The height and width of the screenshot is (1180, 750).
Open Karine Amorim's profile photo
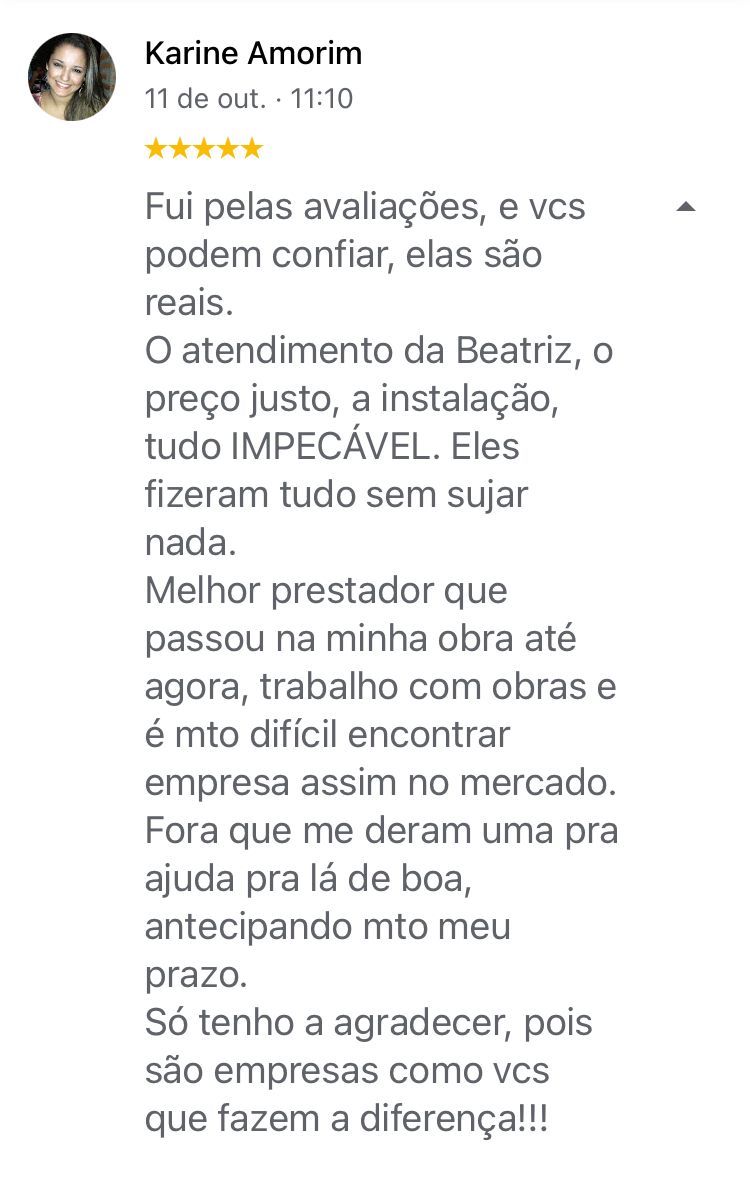coord(72,77)
